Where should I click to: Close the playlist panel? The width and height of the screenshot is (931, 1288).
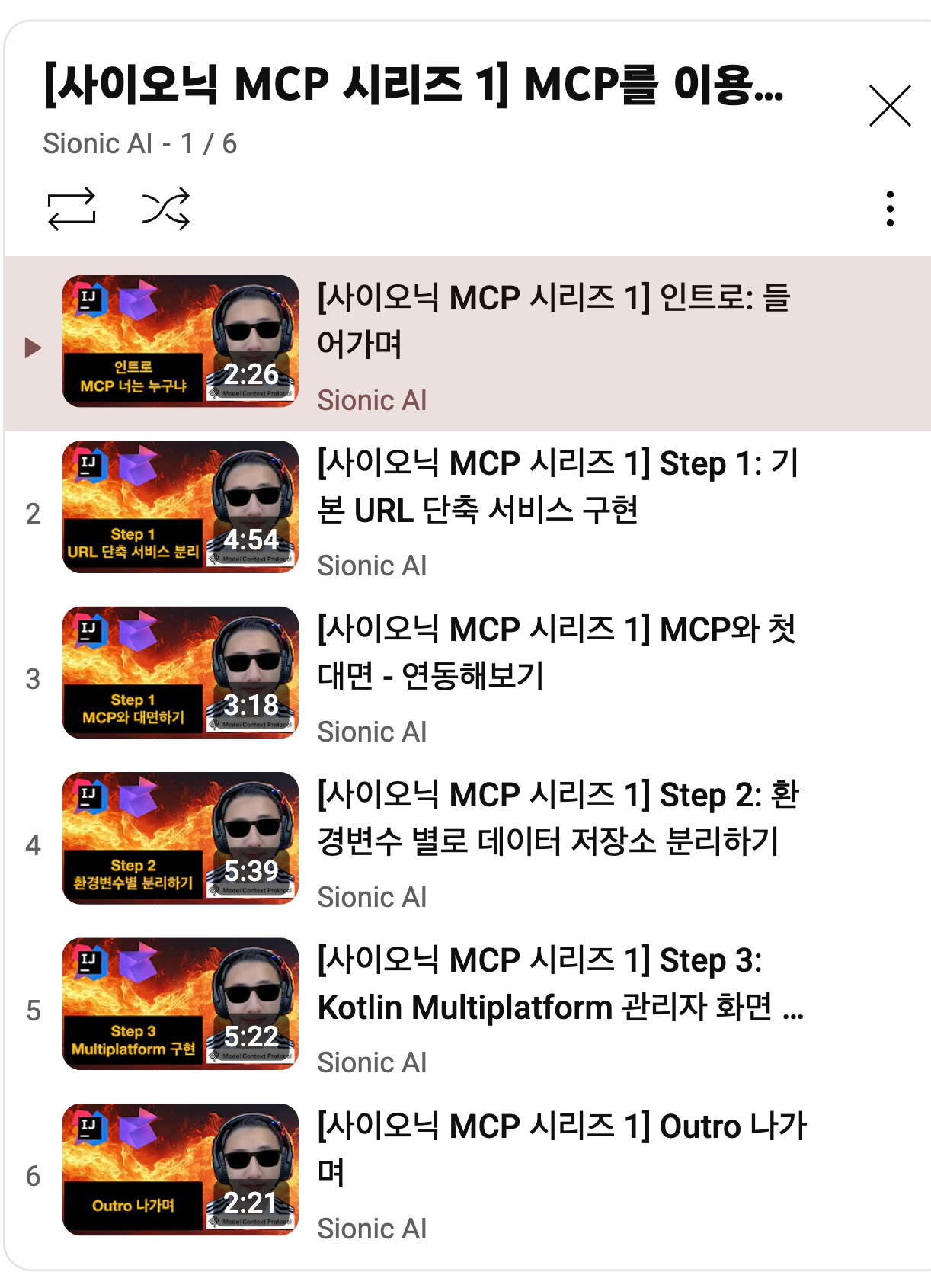tap(889, 106)
